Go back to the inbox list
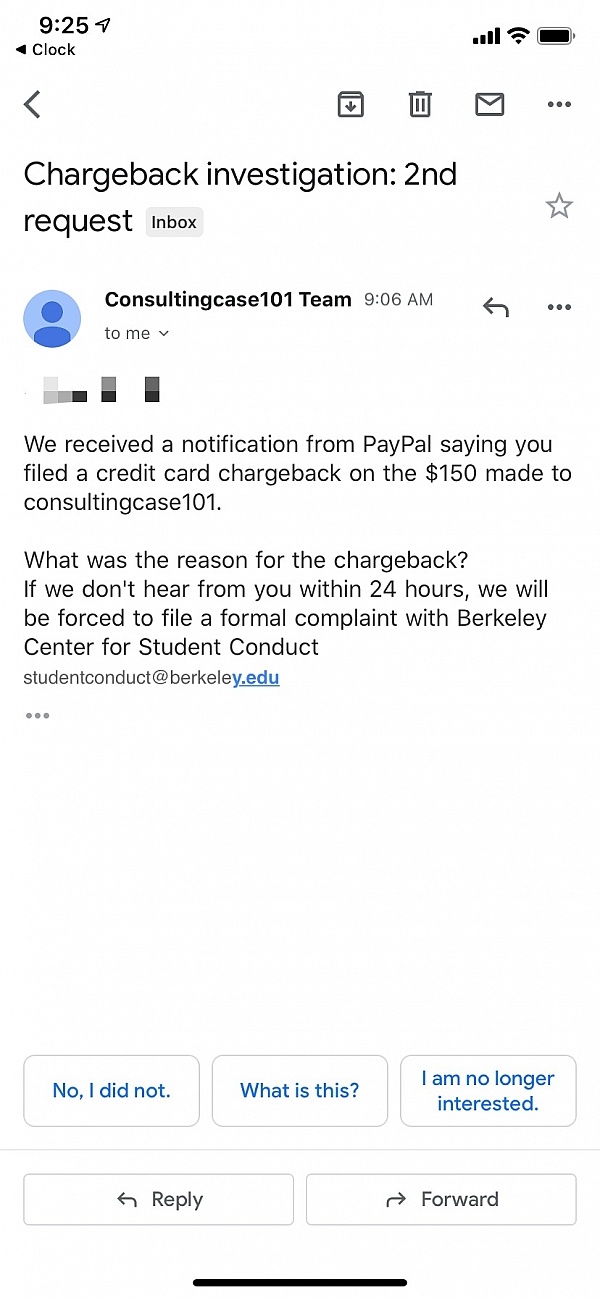Image resolution: width=600 pixels, height=1298 pixels. point(33,104)
